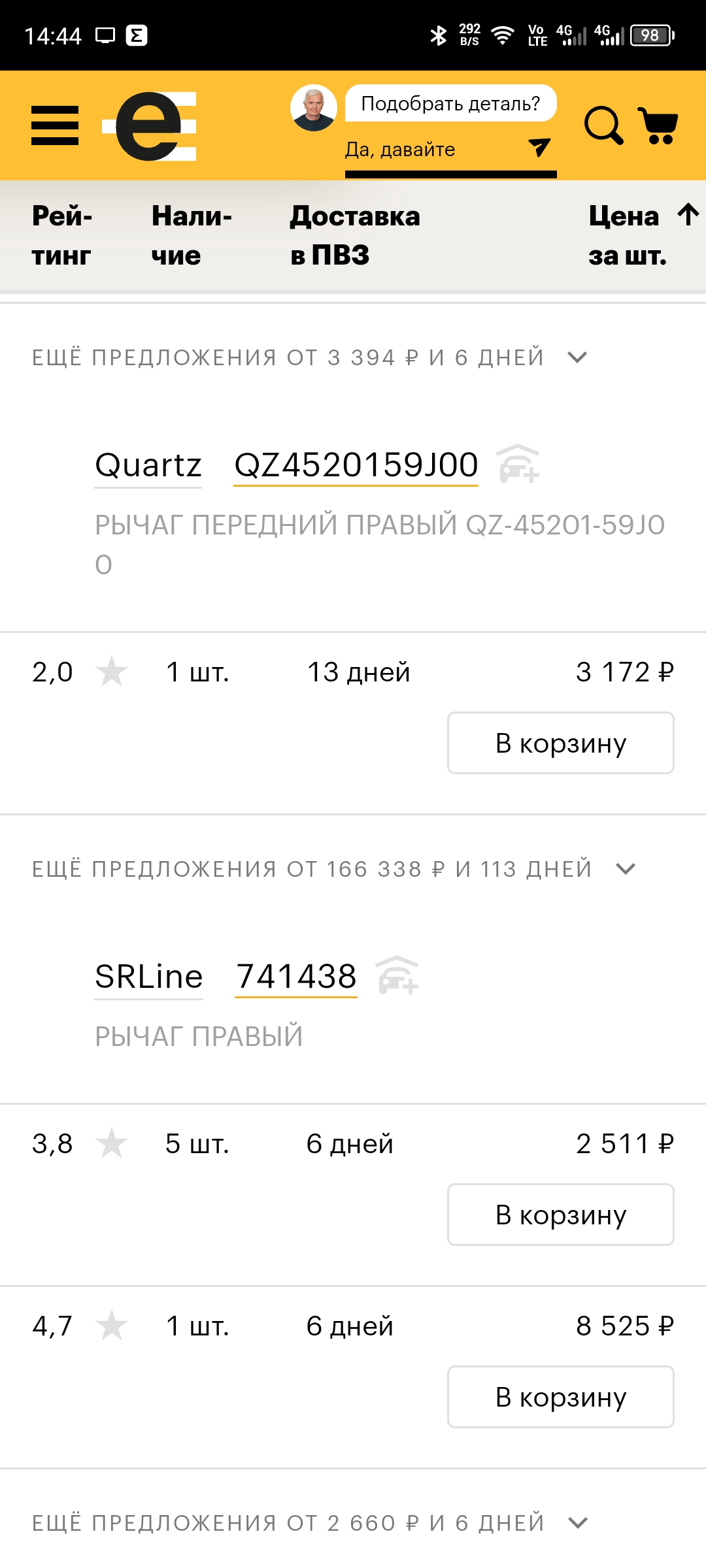Open the SRLine brand link
Image resolution: width=706 pixels, height=1568 pixels.
149,977
